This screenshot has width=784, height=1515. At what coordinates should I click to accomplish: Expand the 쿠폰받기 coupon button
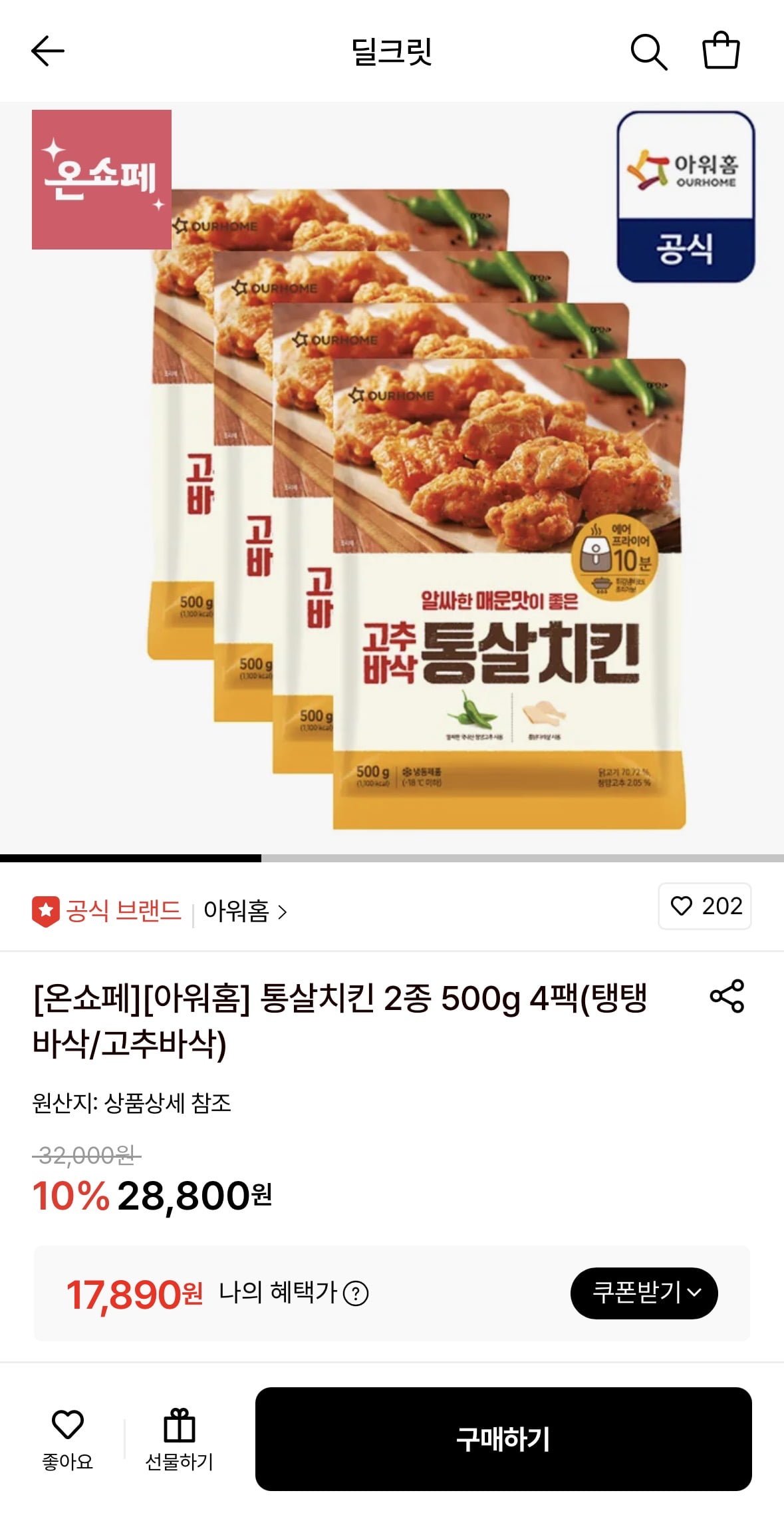click(644, 1292)
